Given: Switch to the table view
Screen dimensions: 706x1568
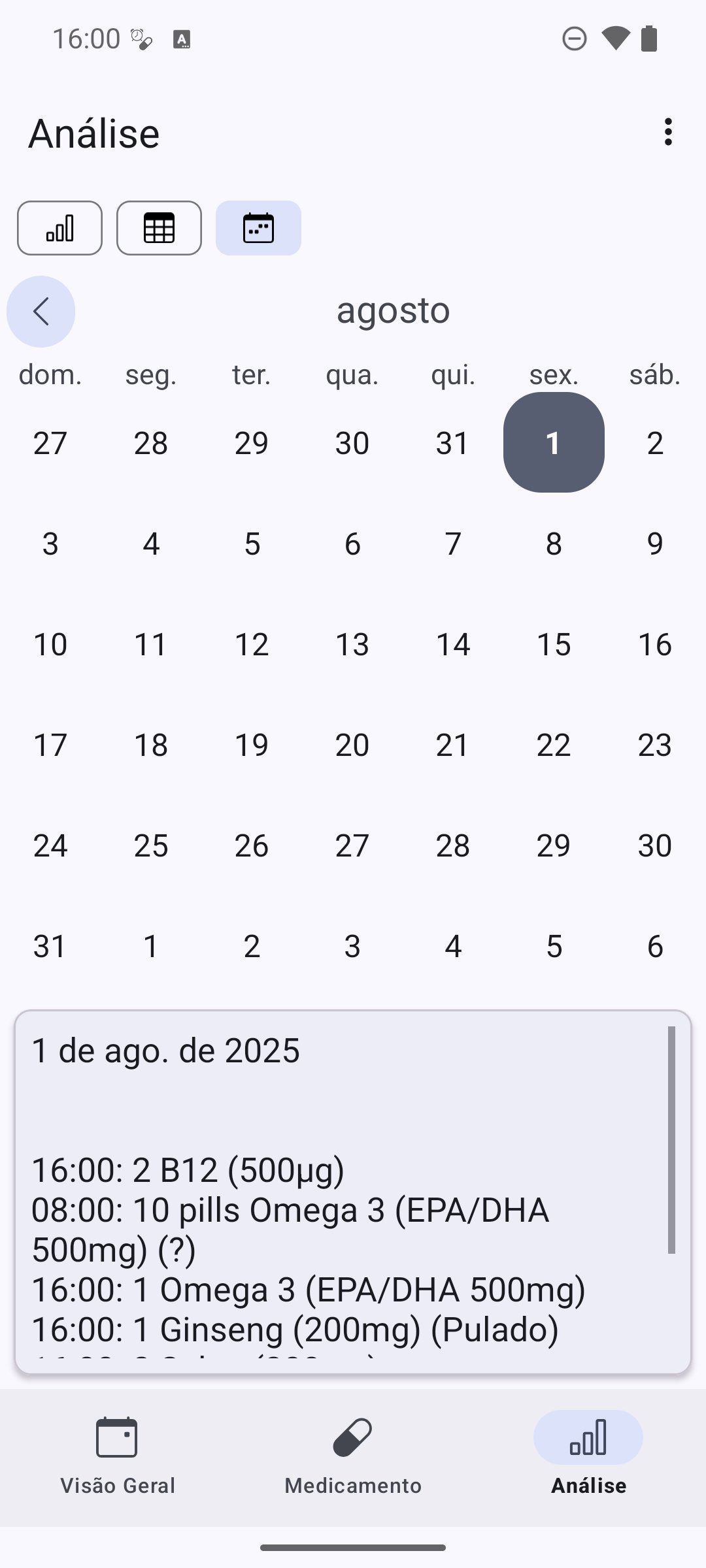Looking at the screenshot, I should pos(159,228).
